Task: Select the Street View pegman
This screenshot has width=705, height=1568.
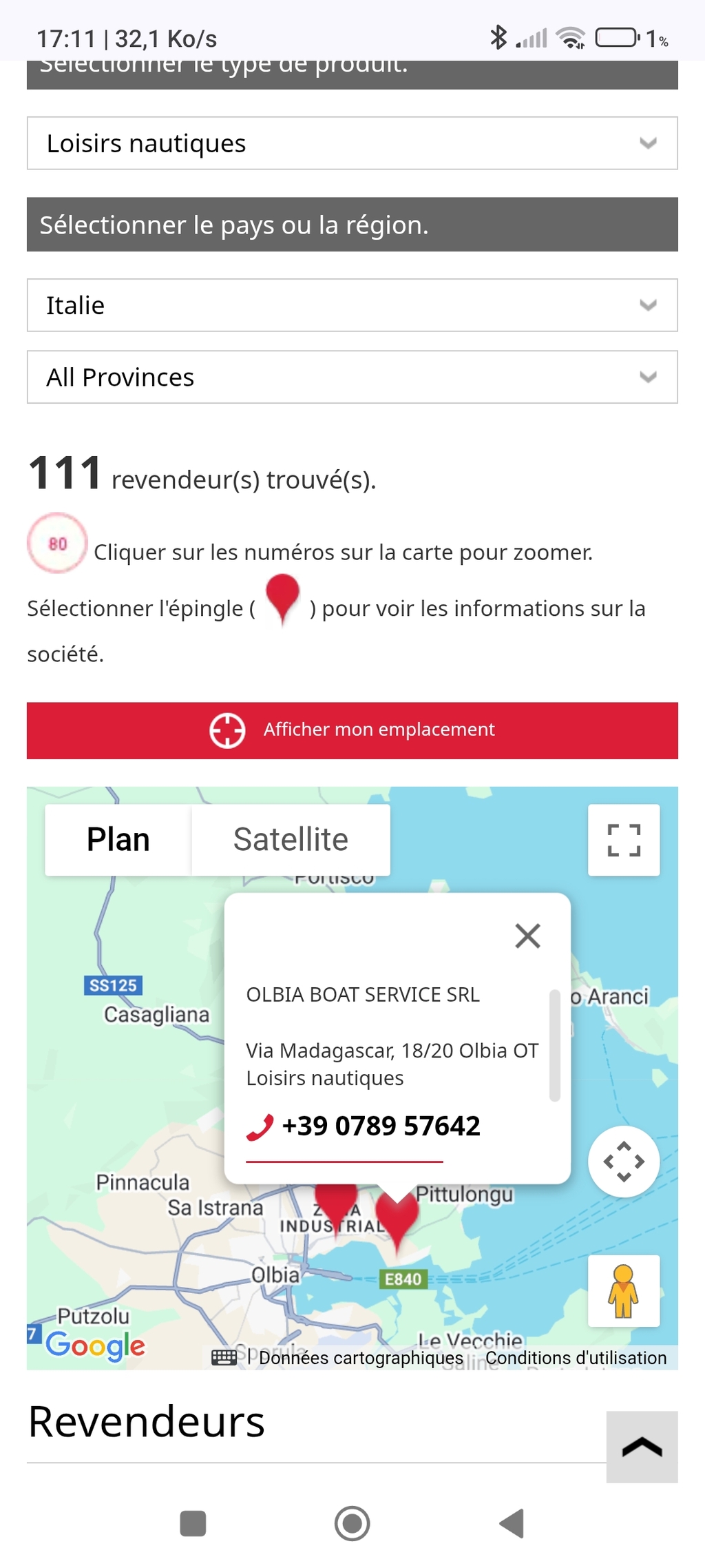Action: pyautogui.click(x=624, y=1291)
